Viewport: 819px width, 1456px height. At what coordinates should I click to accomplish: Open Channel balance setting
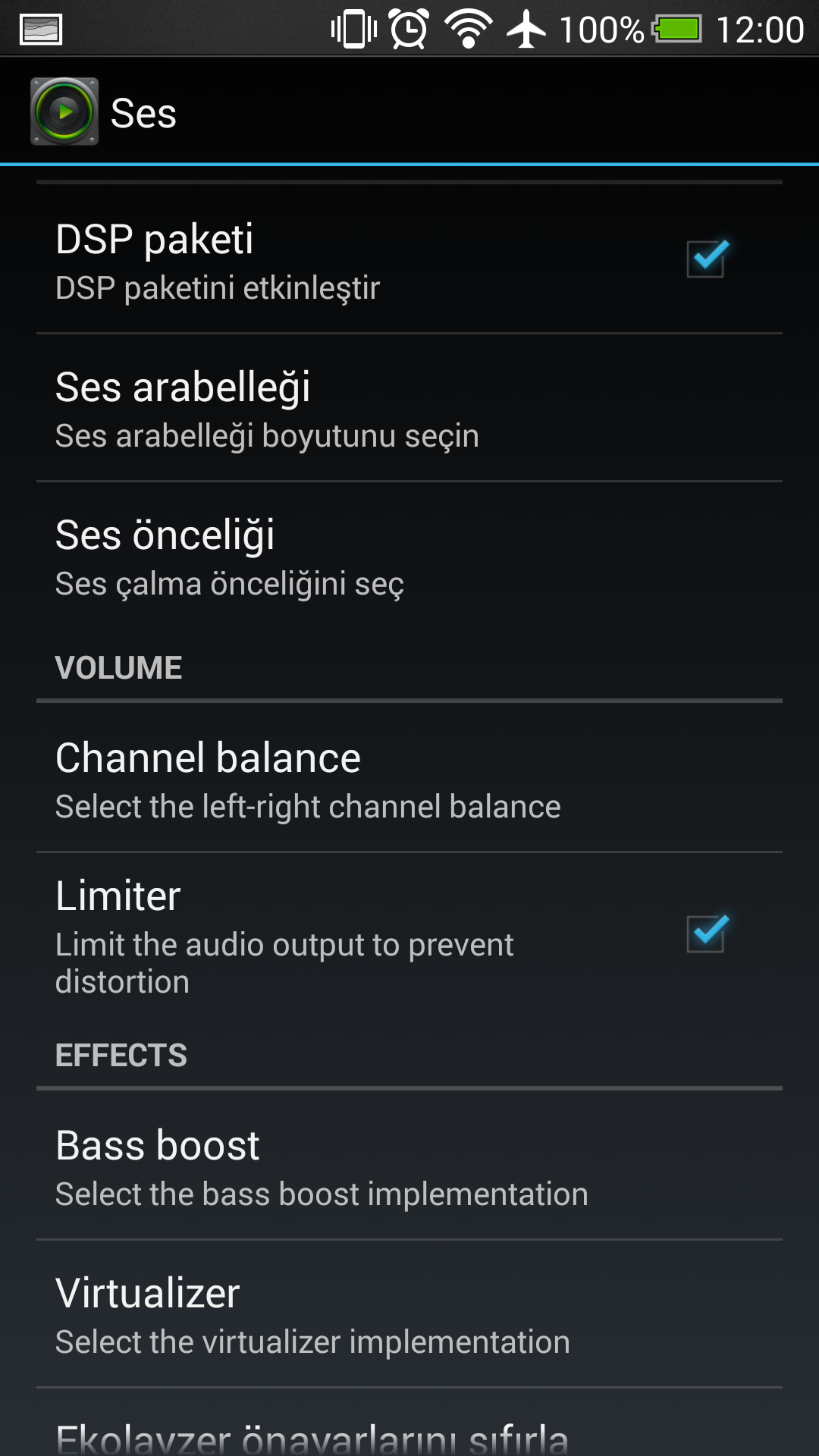click(409, 778)
